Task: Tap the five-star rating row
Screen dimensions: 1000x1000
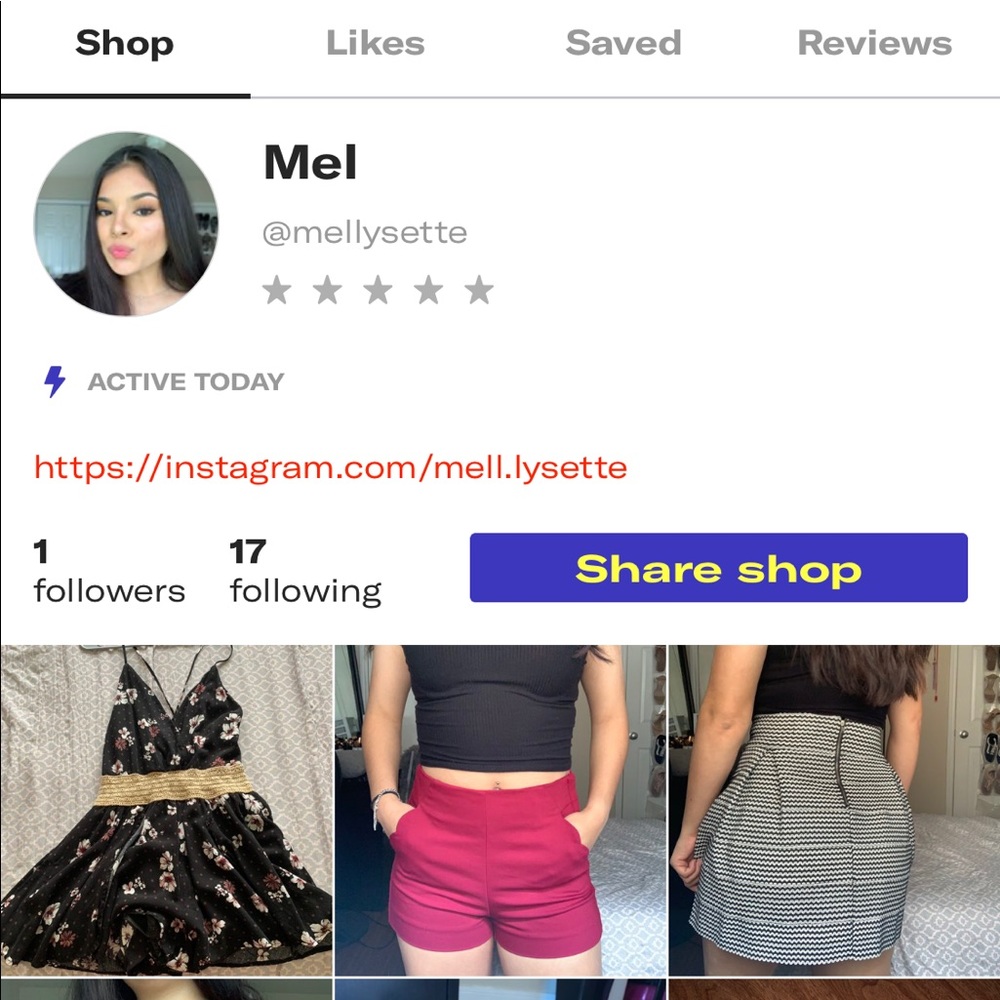Action: (x=378, y=290)
